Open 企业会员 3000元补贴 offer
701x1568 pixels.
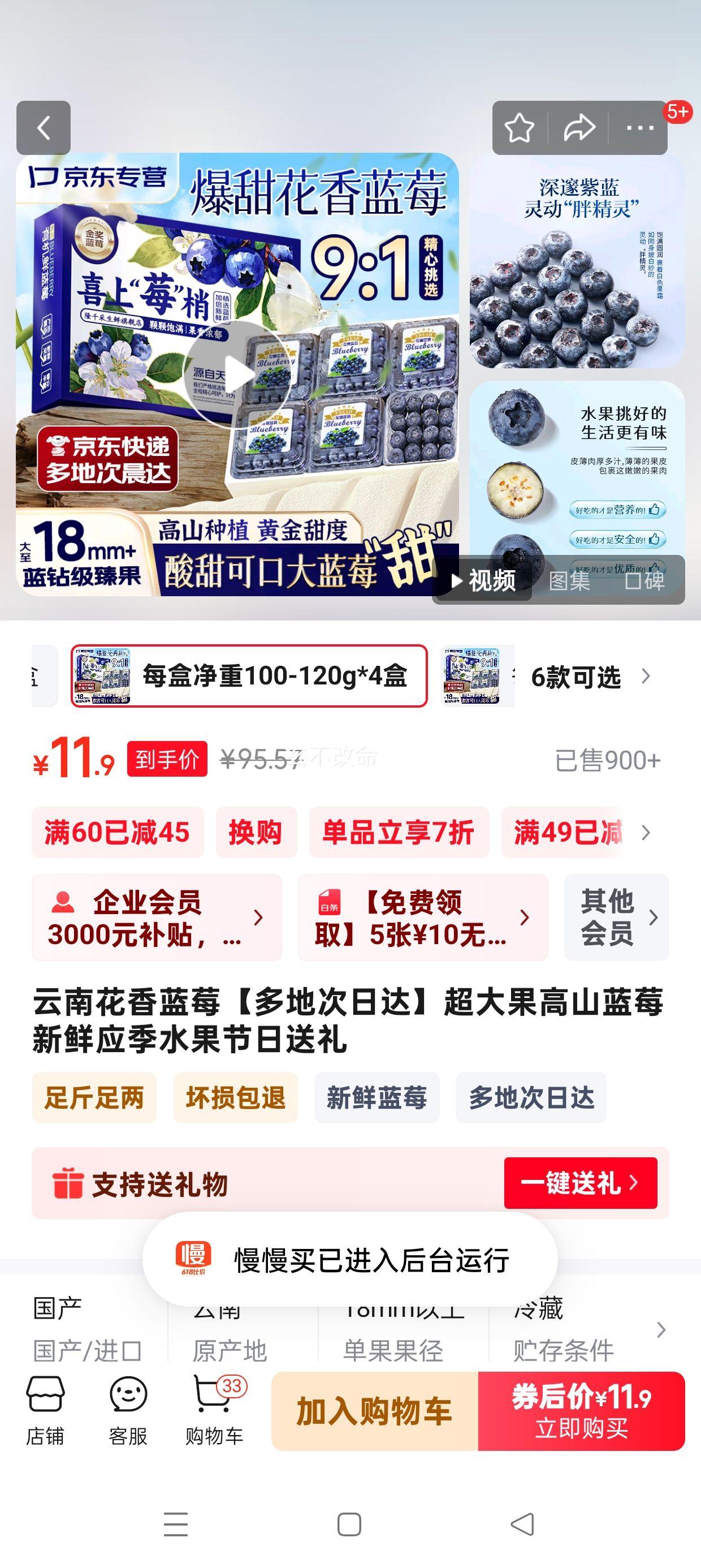(157, 917)
